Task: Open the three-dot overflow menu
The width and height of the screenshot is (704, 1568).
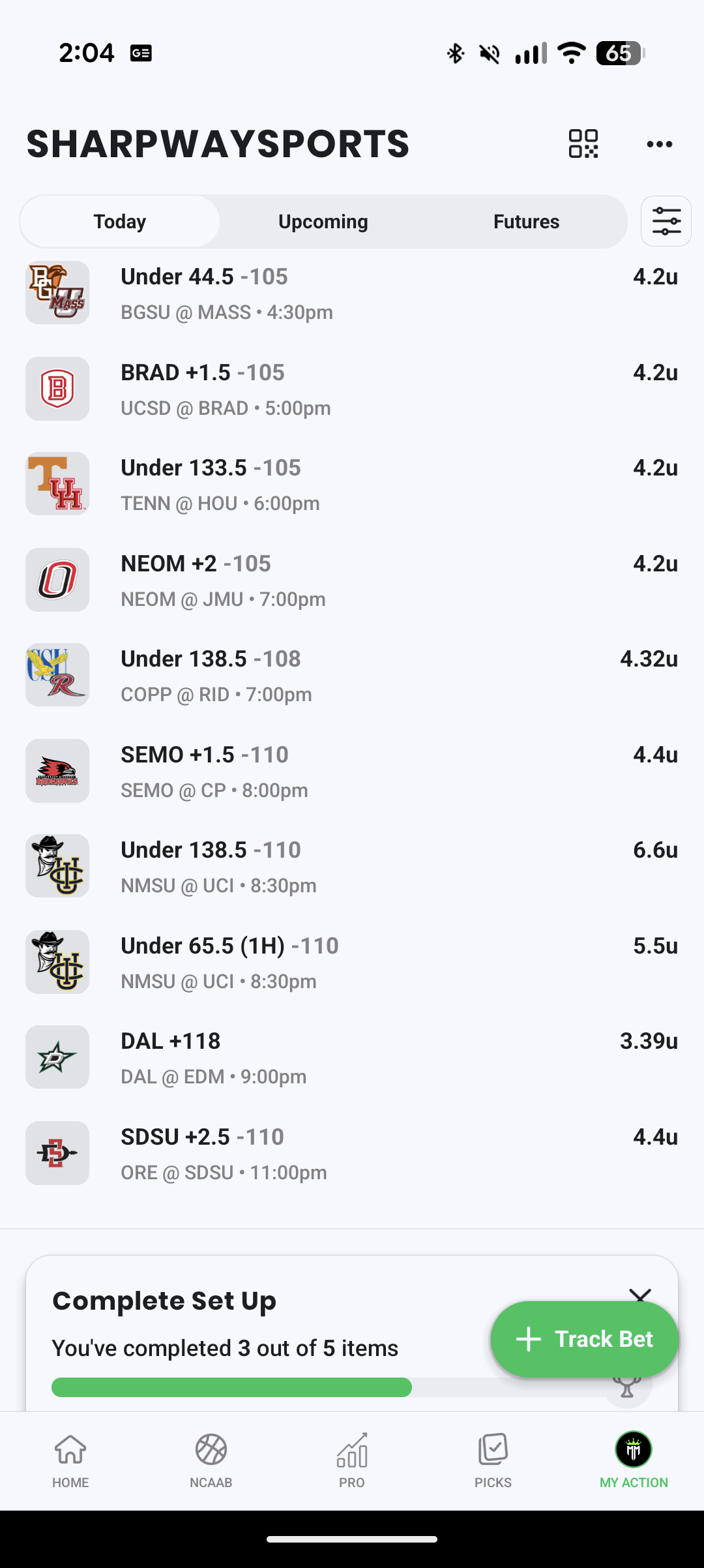Action: [x=659, y=144]
